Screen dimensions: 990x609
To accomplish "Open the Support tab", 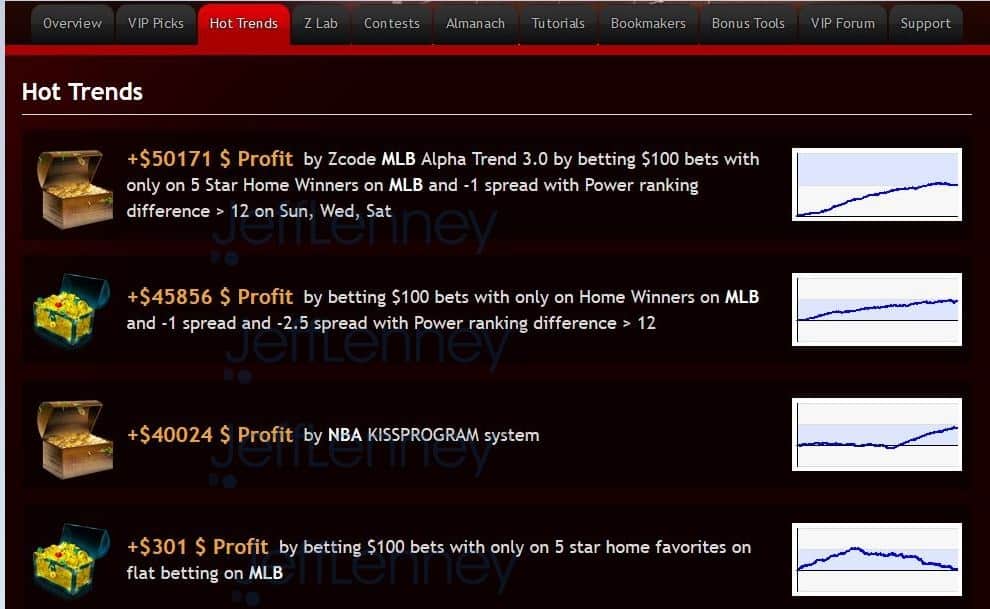I will click(925, 23).
